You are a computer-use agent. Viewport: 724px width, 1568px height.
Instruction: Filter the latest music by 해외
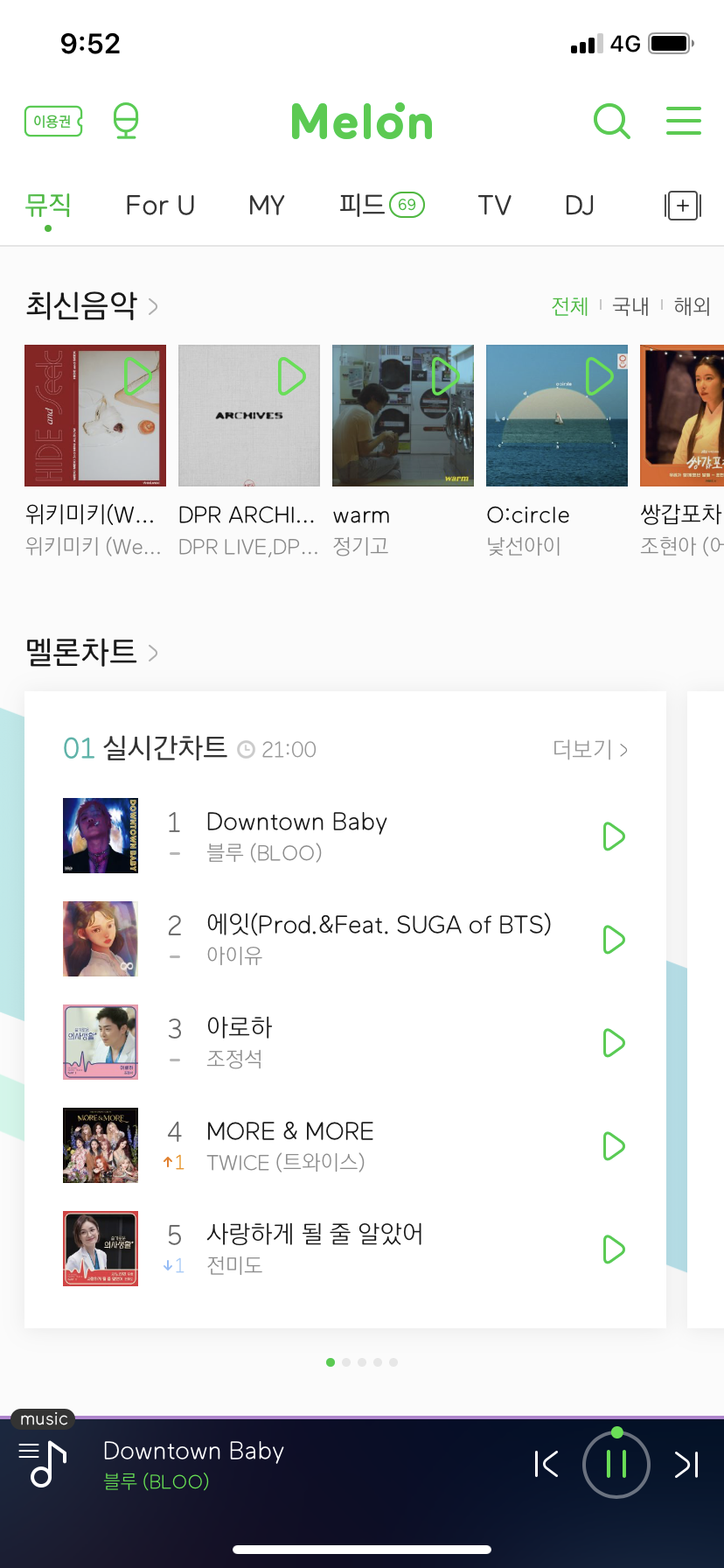(692, 306)
